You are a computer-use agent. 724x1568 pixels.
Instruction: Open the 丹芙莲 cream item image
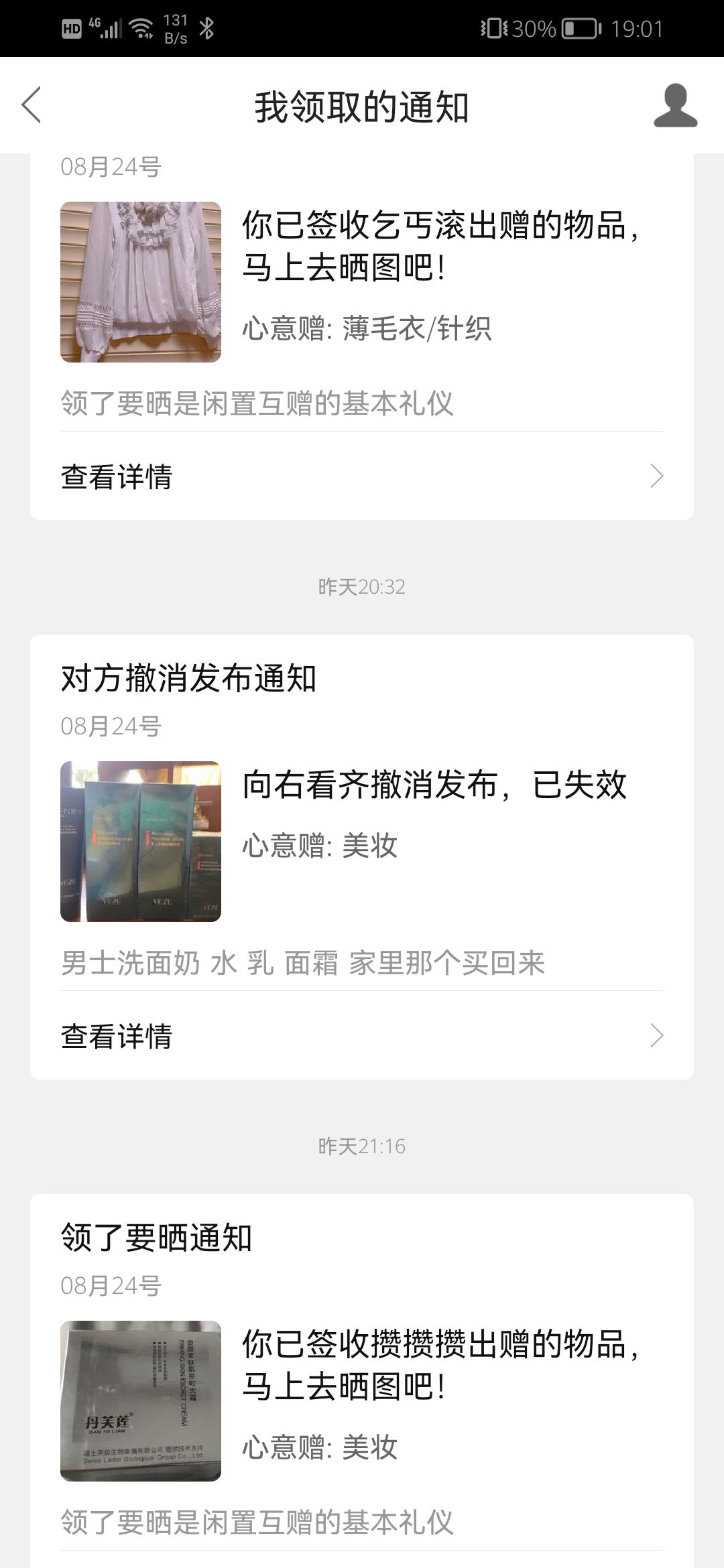(x=141, y=1401)
